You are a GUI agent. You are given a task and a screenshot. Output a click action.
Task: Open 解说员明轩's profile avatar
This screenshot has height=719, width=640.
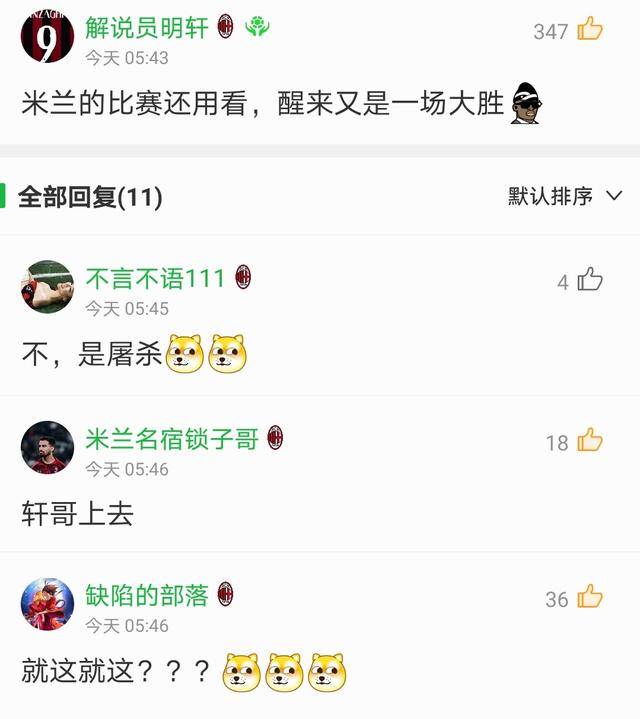pos(47,36)
